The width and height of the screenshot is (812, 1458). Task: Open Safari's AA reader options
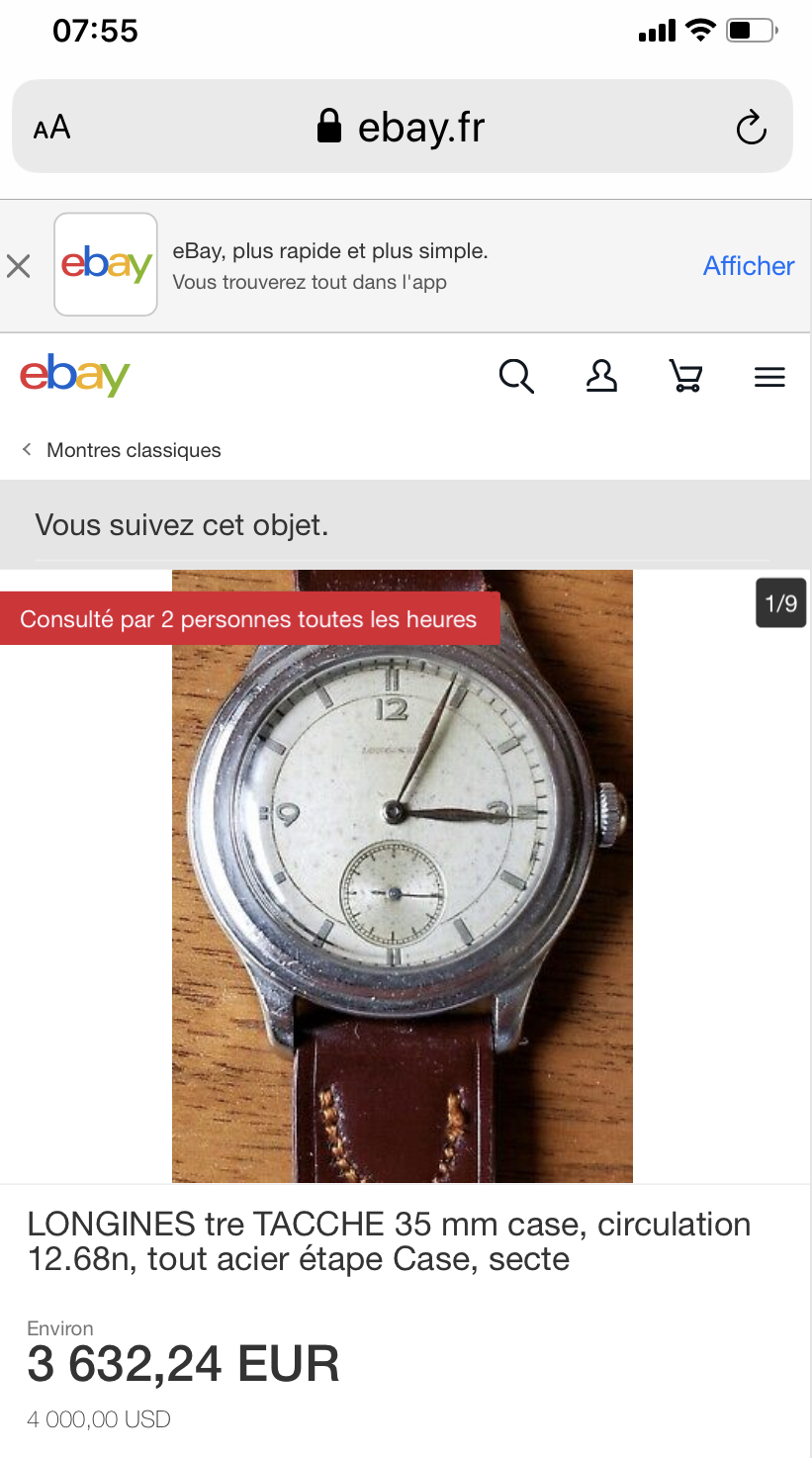click(52, 128)
